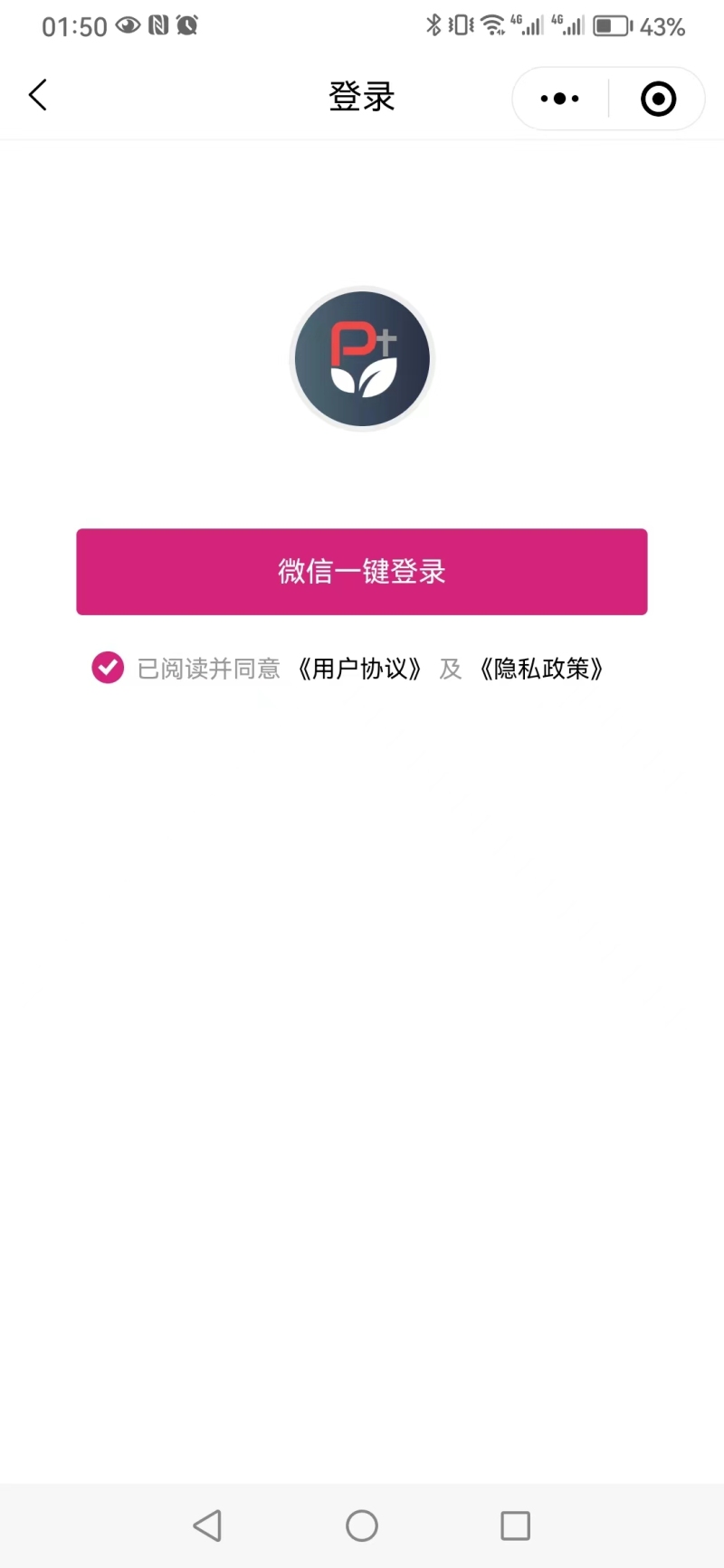The image size is (724, 1568).
Task: Close the mini program with the circle icon
Action: 658,99
